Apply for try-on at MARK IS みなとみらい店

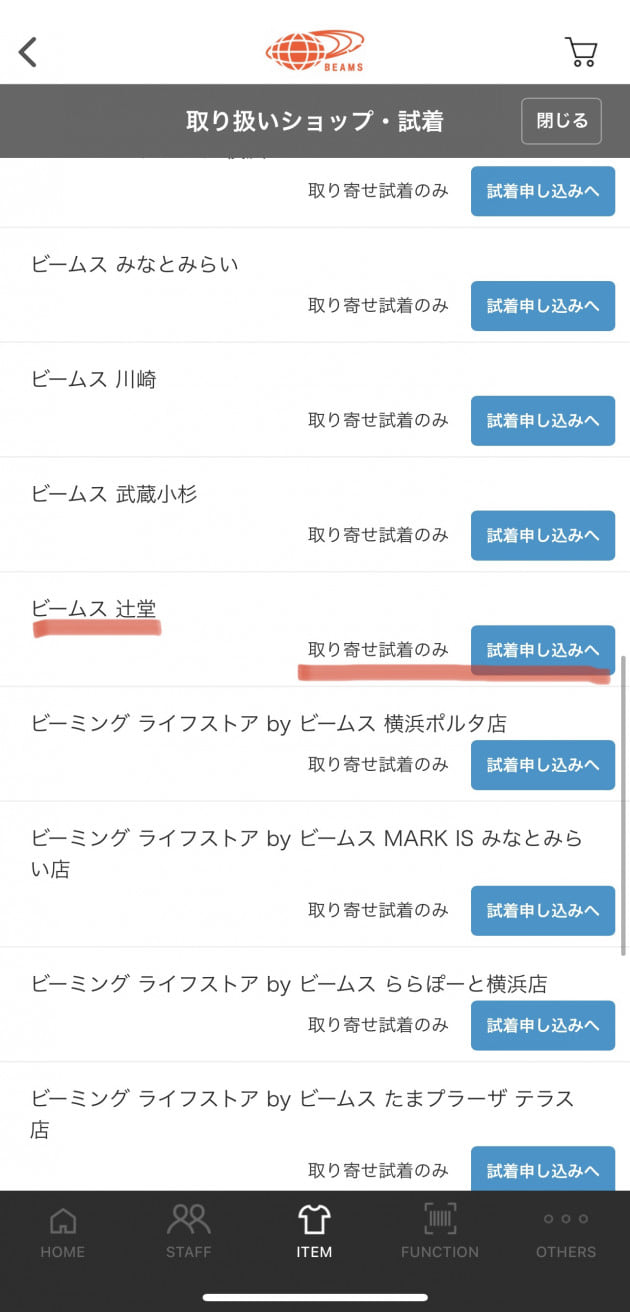click(x=543, y=911)
